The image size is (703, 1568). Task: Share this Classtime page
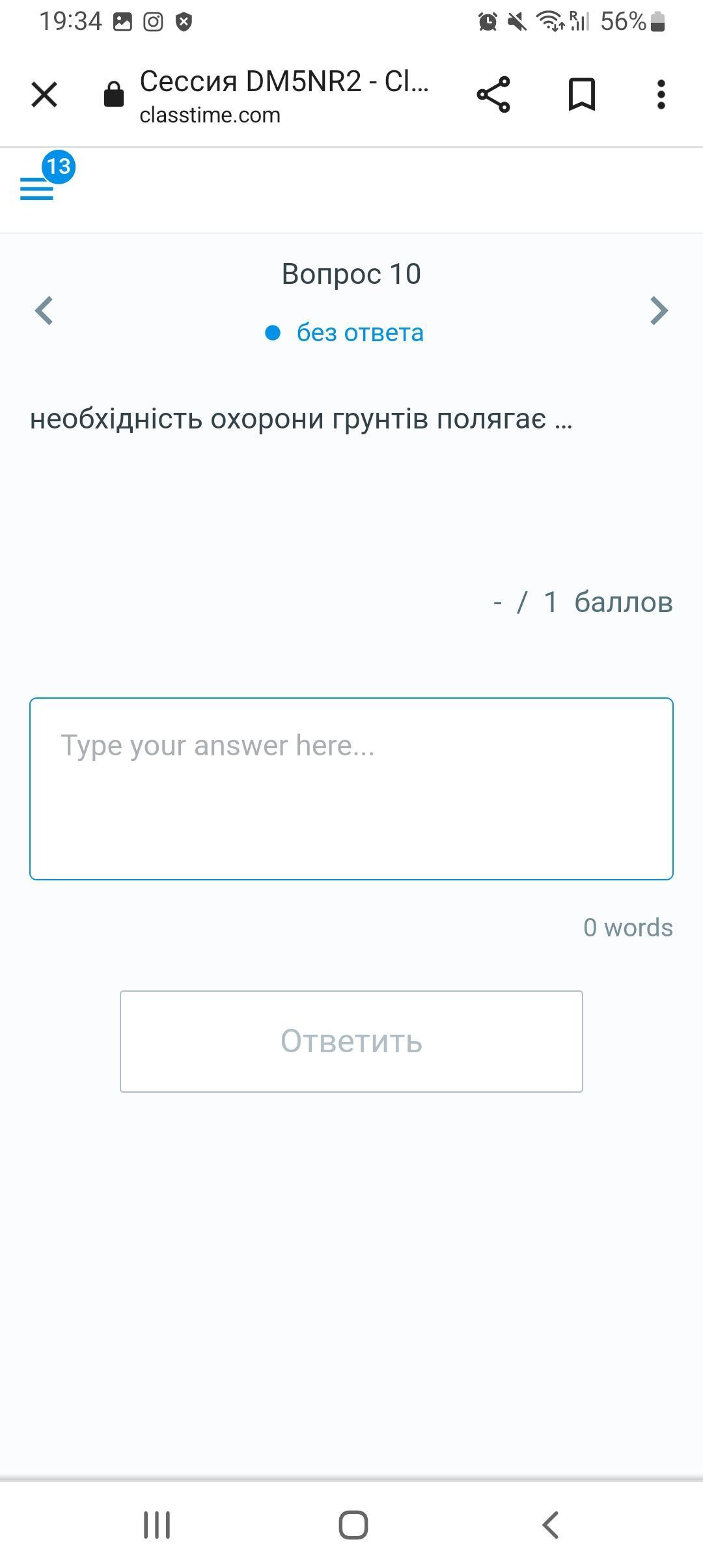tap(493, 95)
